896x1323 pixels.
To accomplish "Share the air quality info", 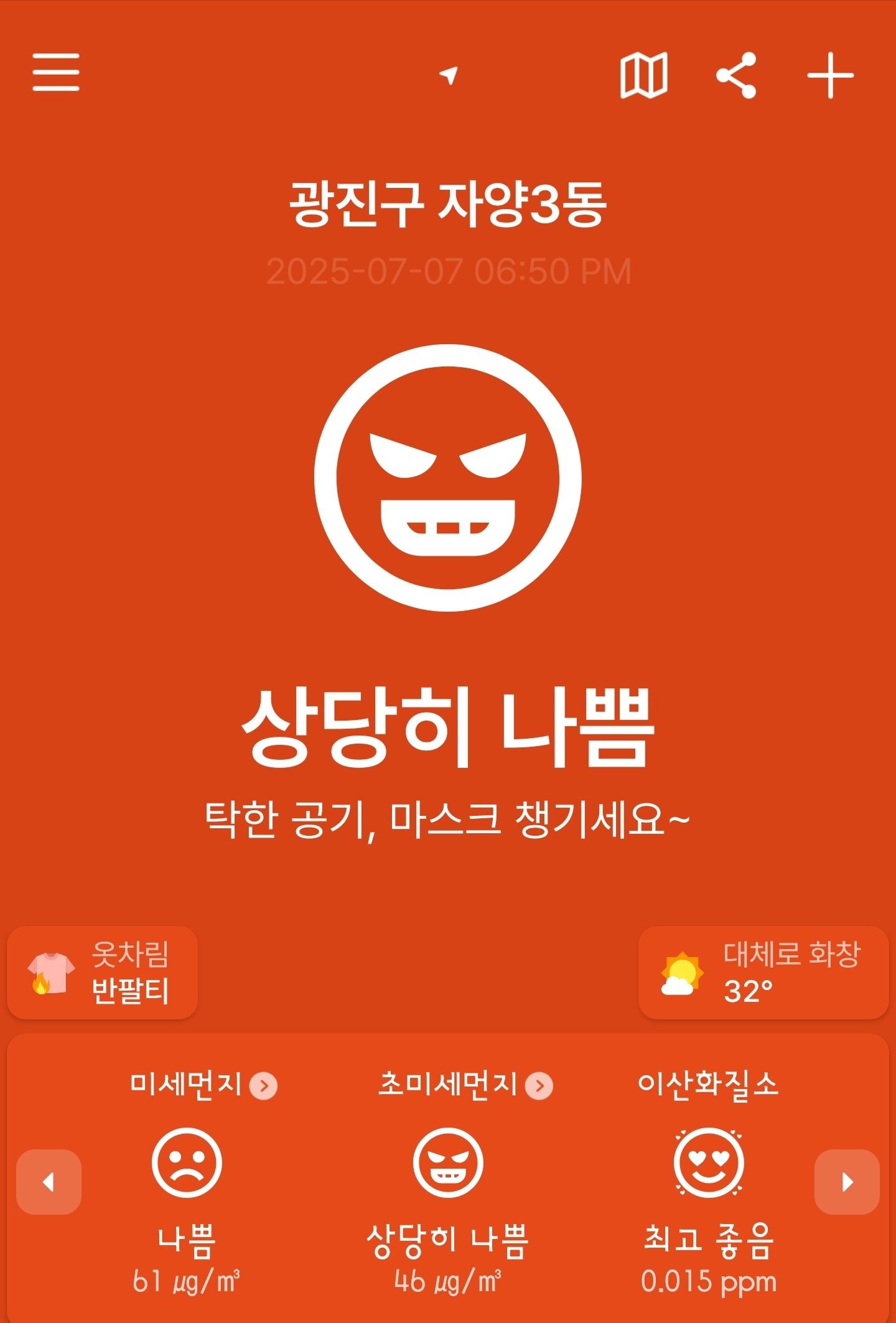I will (x=737, y=75).
